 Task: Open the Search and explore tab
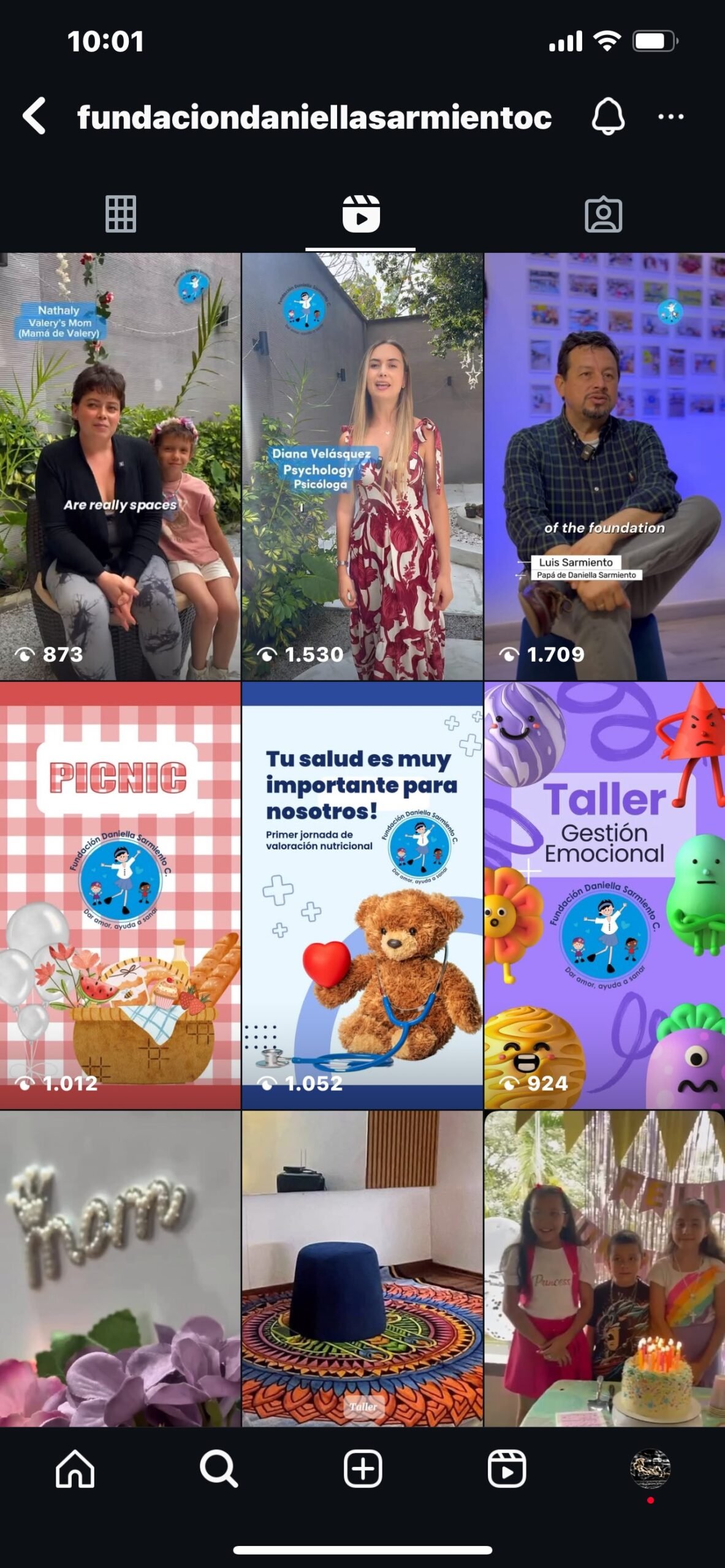[219, 1469]
